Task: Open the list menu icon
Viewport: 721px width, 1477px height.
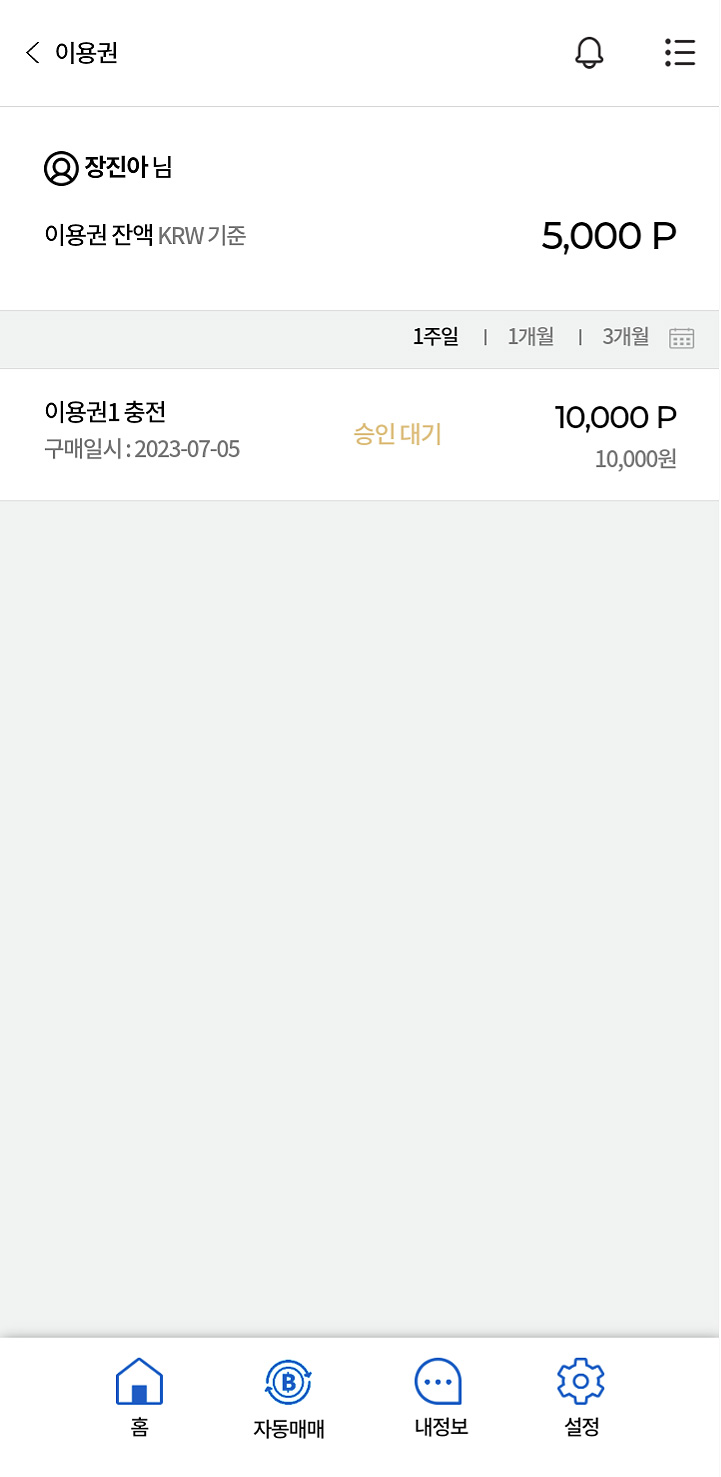Action: [680, 53]
